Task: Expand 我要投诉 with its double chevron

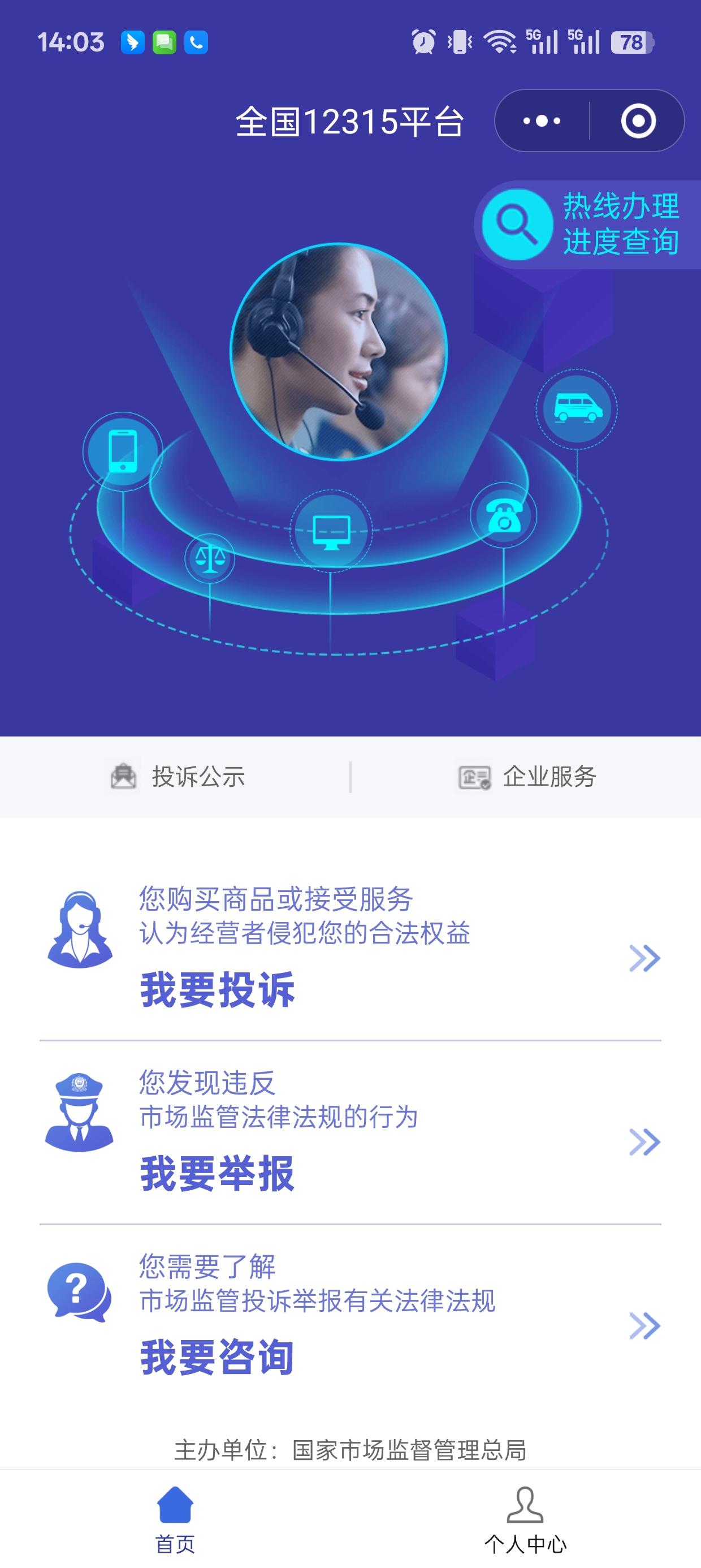Action: click(646, 958)
